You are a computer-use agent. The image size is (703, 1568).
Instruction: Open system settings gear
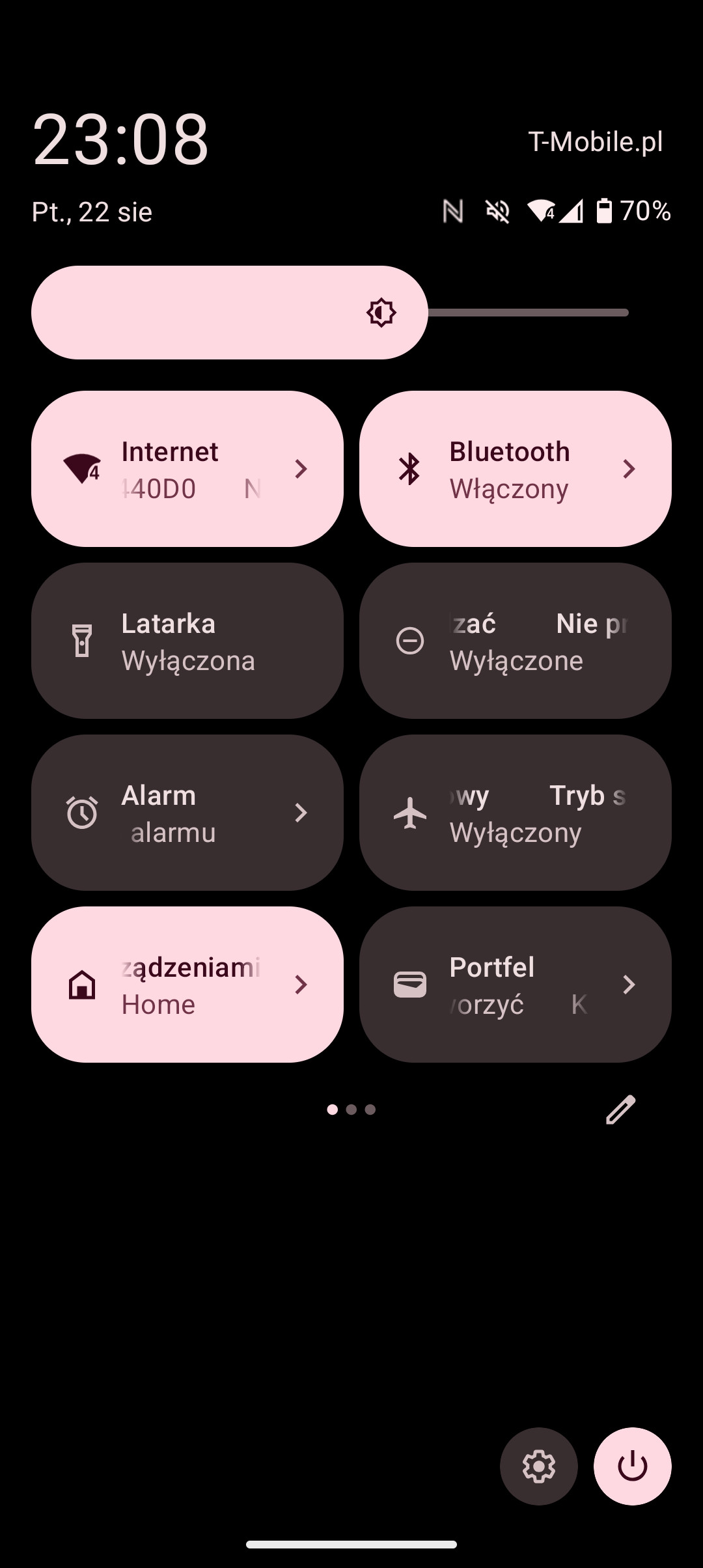(x=539, y=1466)
